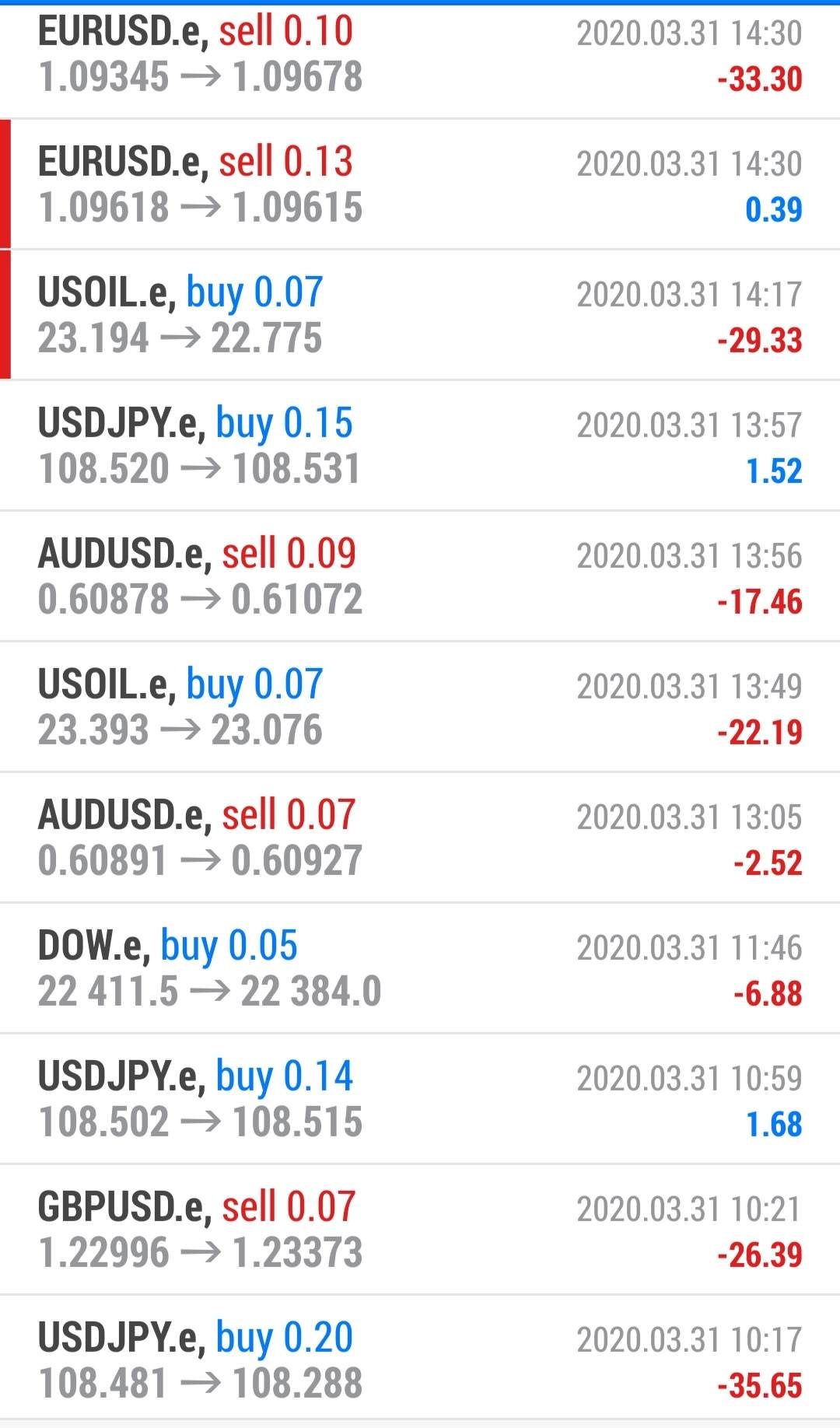Open USOIL.e trade closed at 14:17
840x1428 pixels.
(420, 315)
